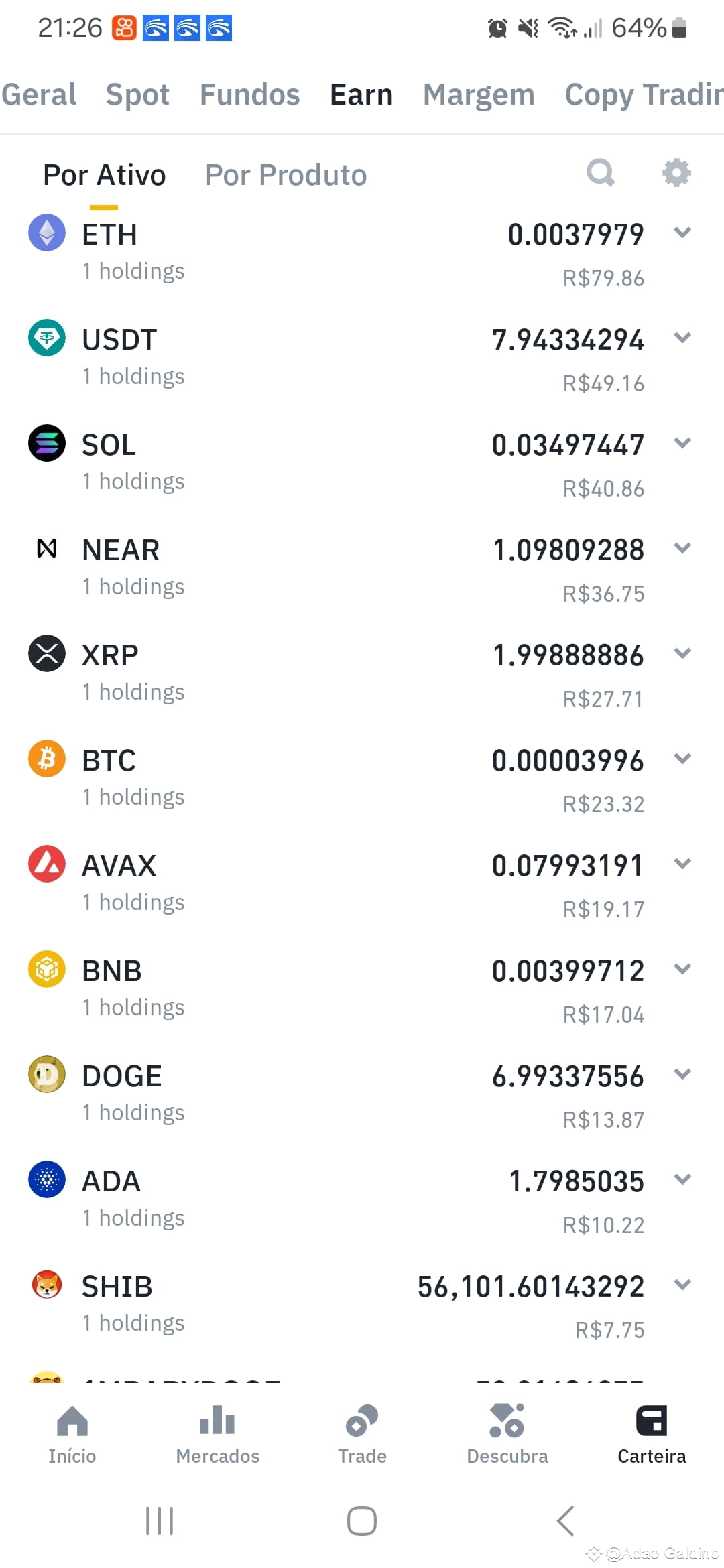Click the SOL Solana coin icon

point(46,443)
